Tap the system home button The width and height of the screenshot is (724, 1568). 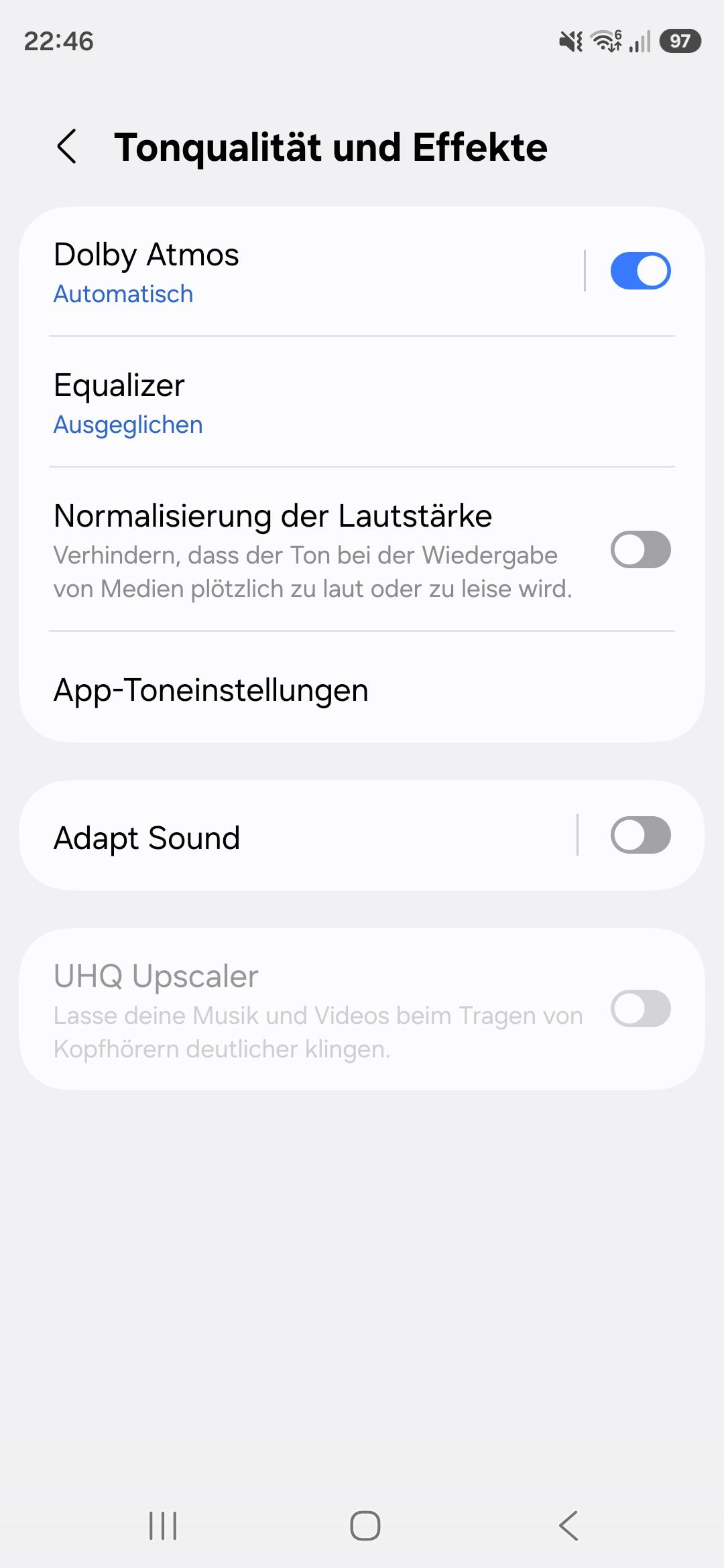(x=365, y=1526)
